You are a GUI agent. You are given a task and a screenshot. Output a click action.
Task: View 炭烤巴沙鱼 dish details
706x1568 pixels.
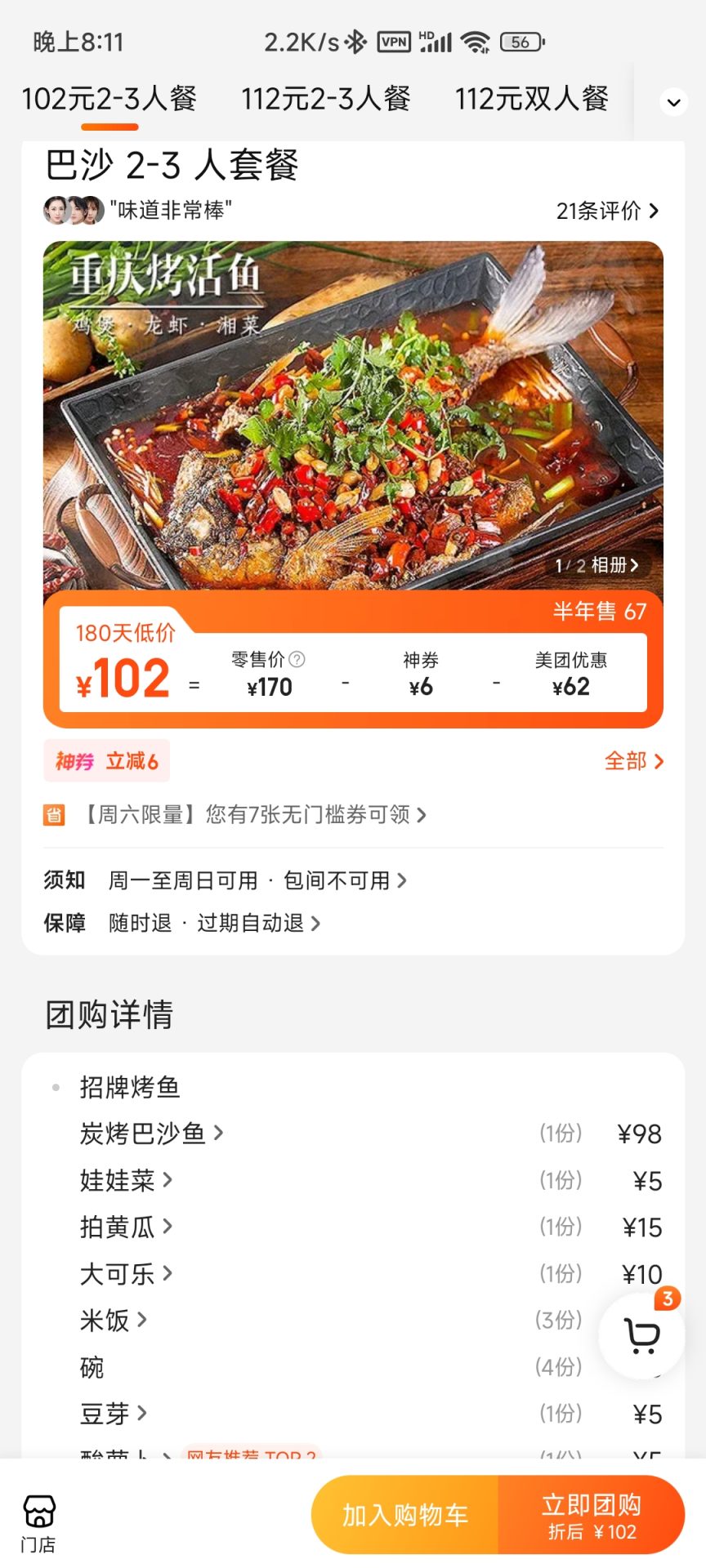click(x=151, y=1134)
